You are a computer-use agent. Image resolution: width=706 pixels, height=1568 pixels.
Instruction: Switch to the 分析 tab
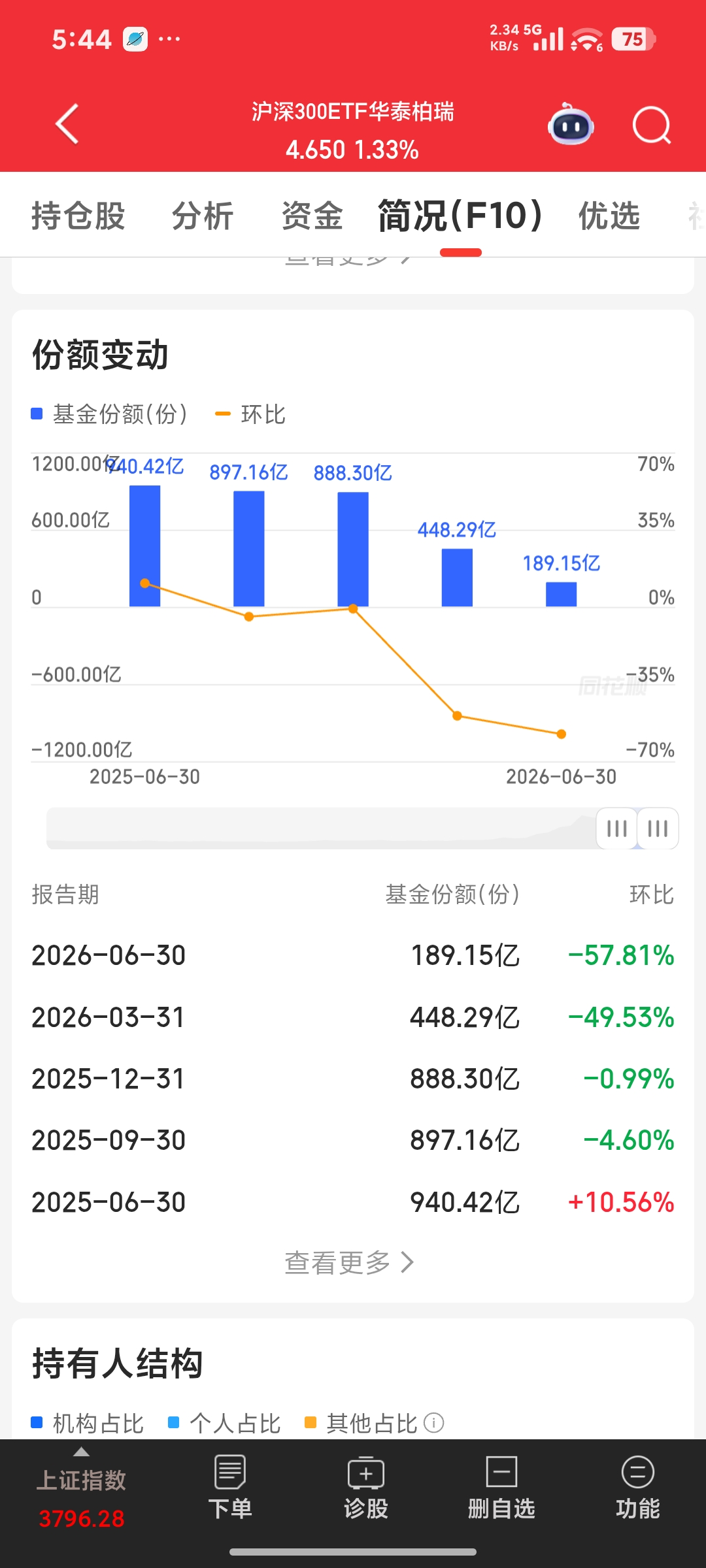(203, 216)
